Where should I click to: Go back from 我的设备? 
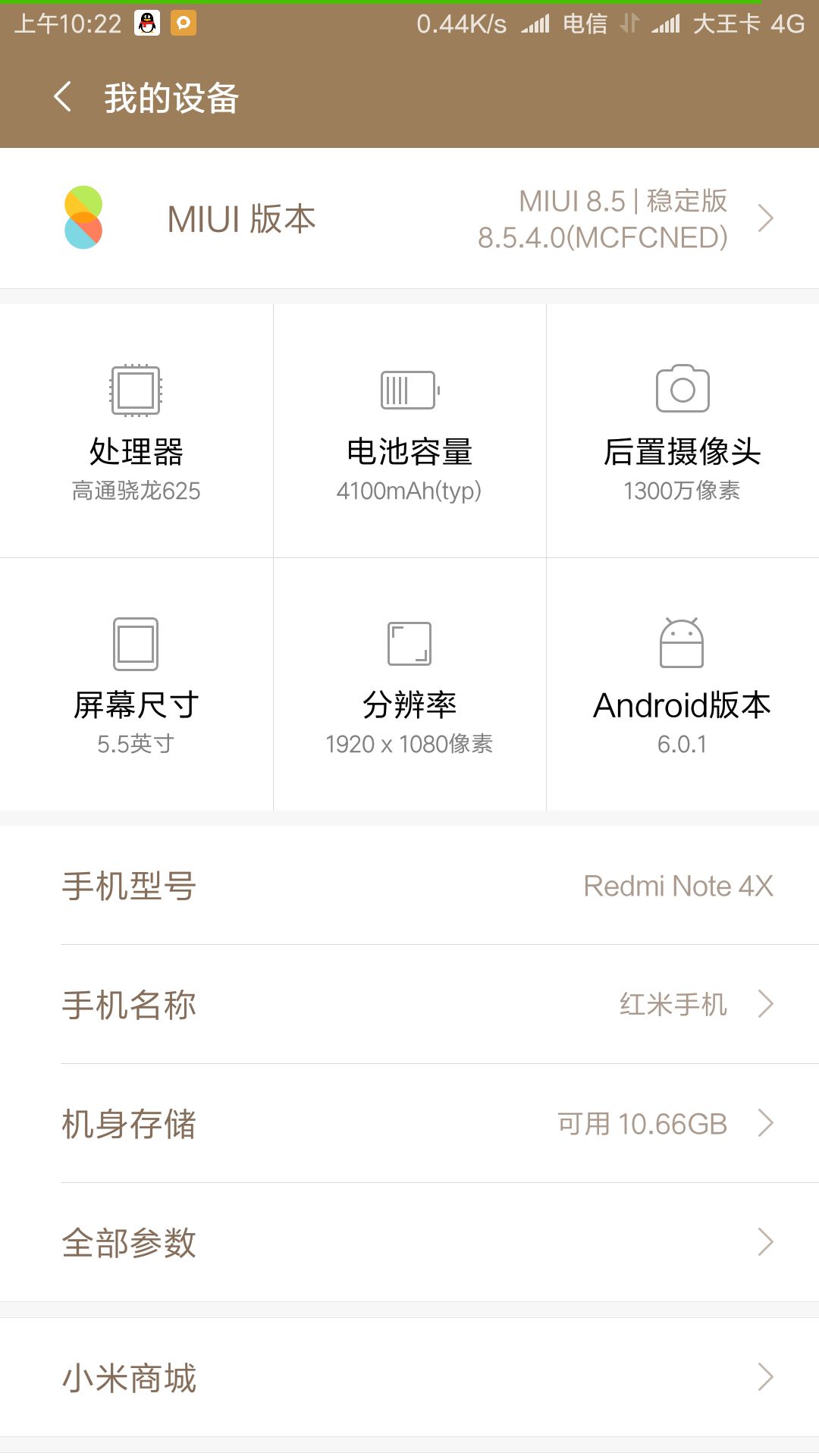point(64,98)
